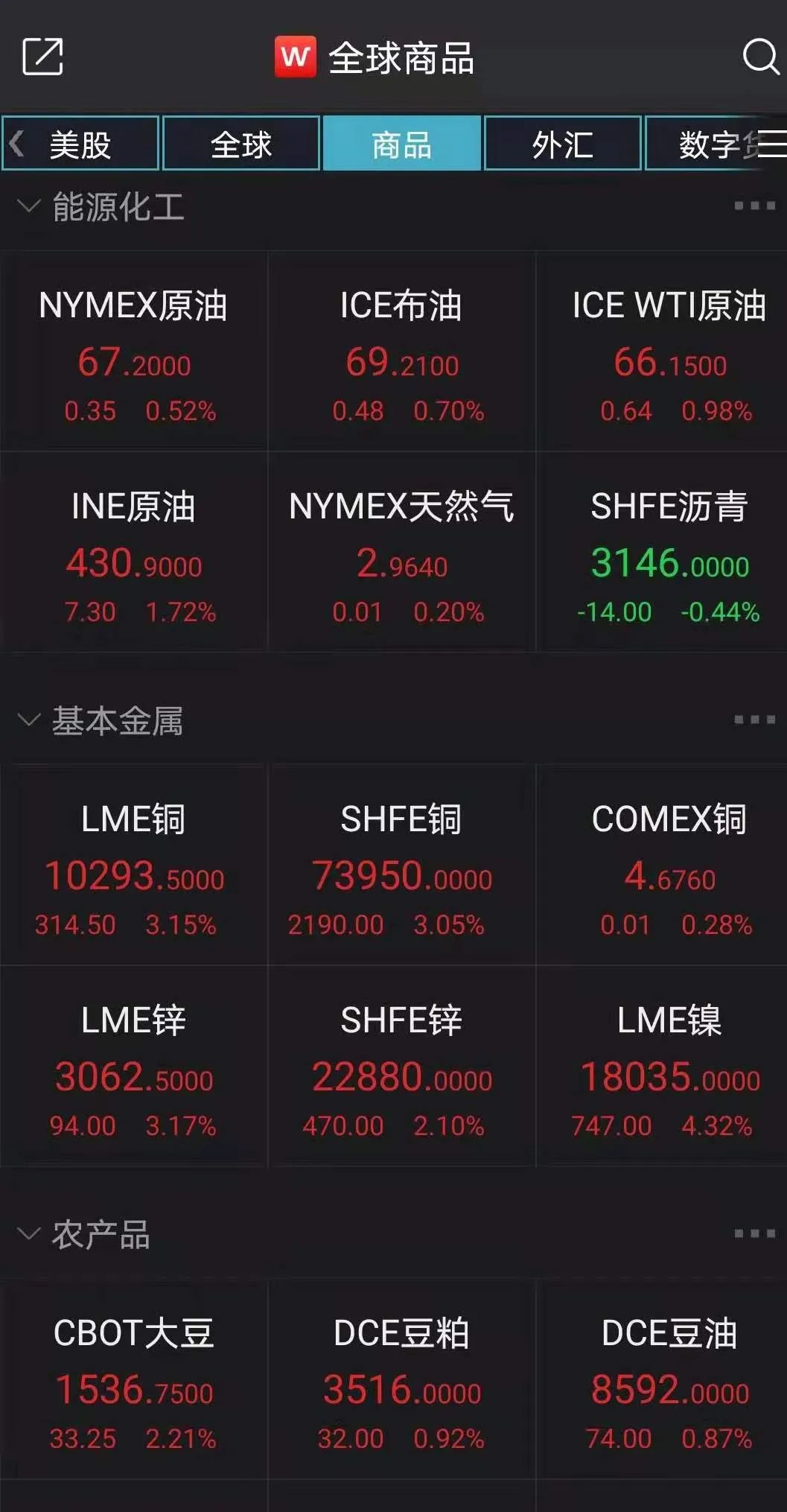Screen dimensions: 787x1512
Task: Open the tab list menu icon
Action: (x=773, y=144)
